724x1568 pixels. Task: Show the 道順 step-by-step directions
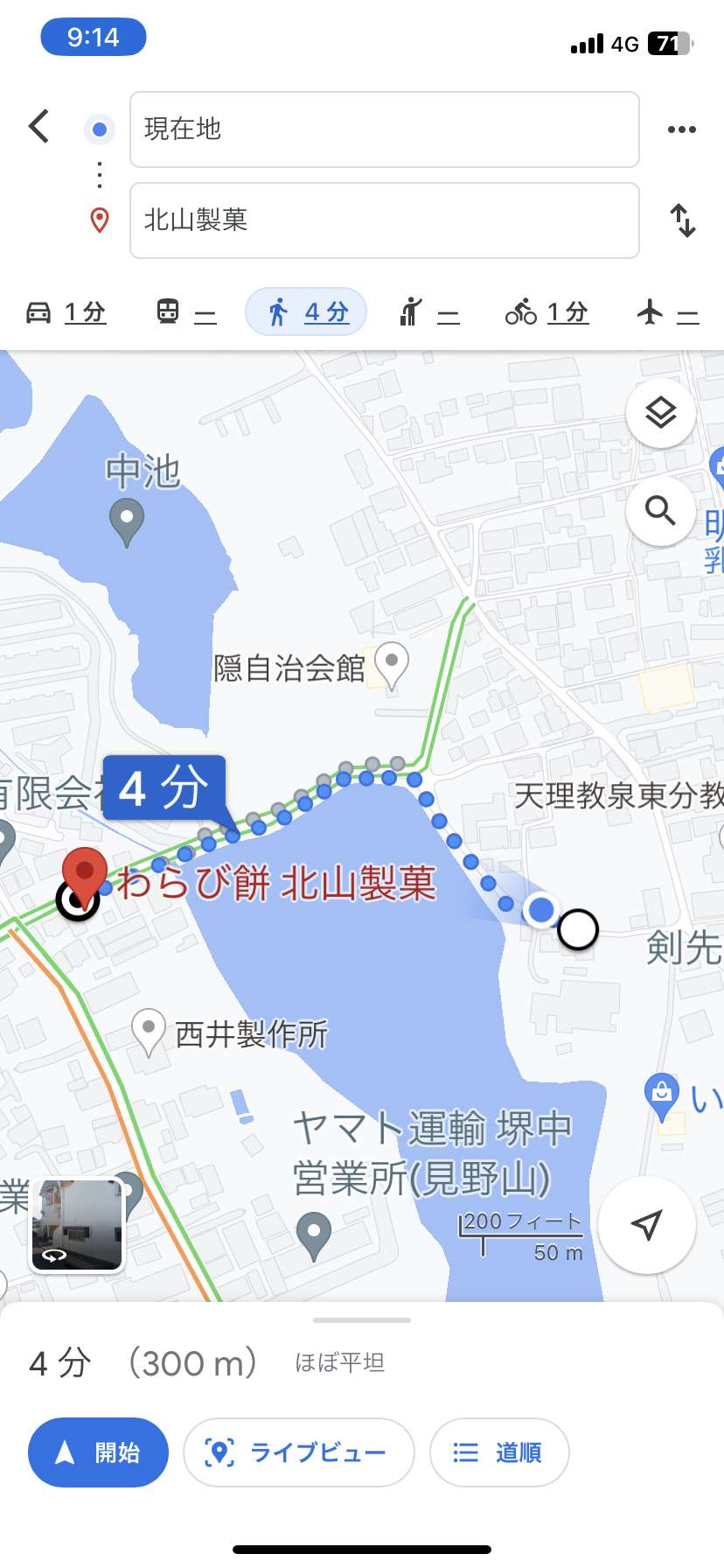(499, 1452)
